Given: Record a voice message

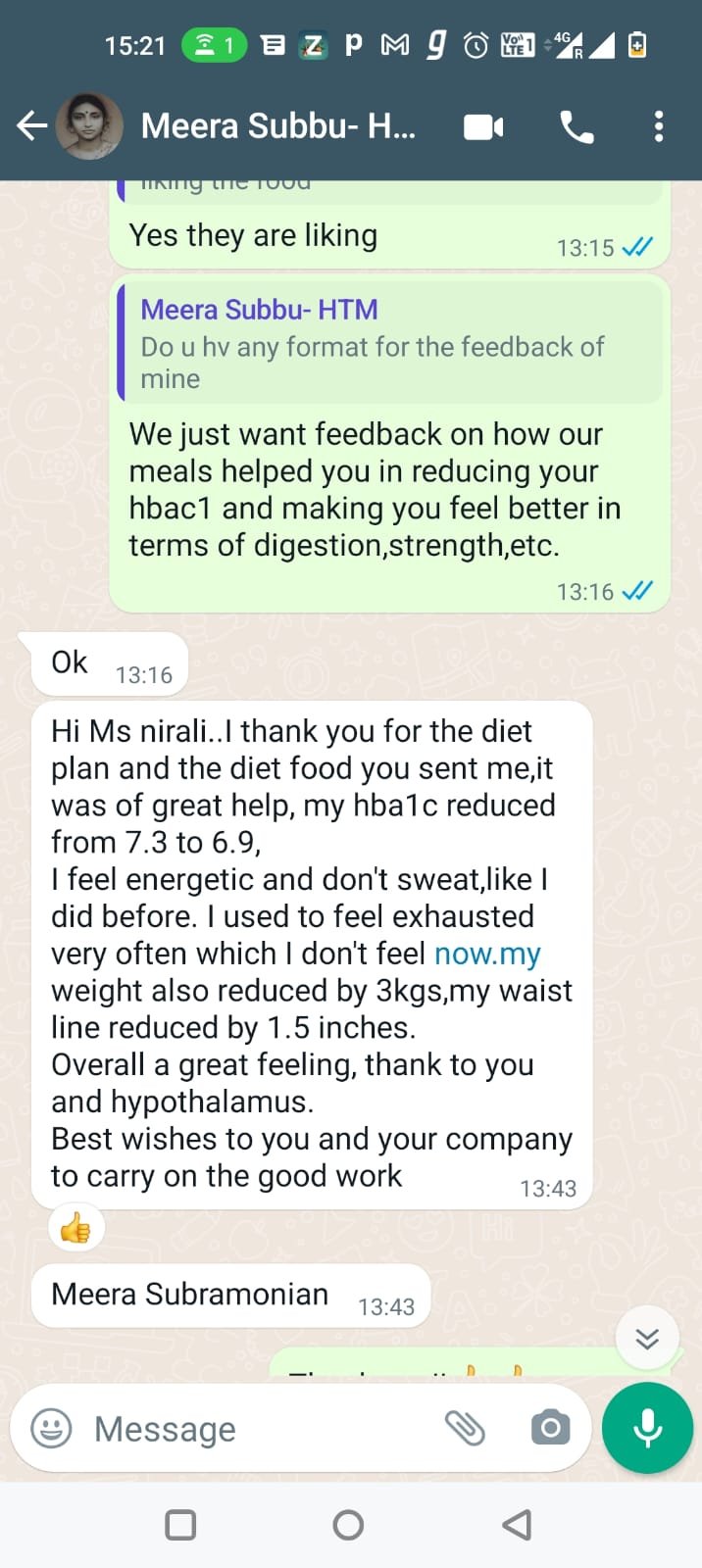Looking at the screenshot, I should pyautogui.click(x=647, y=1429).
